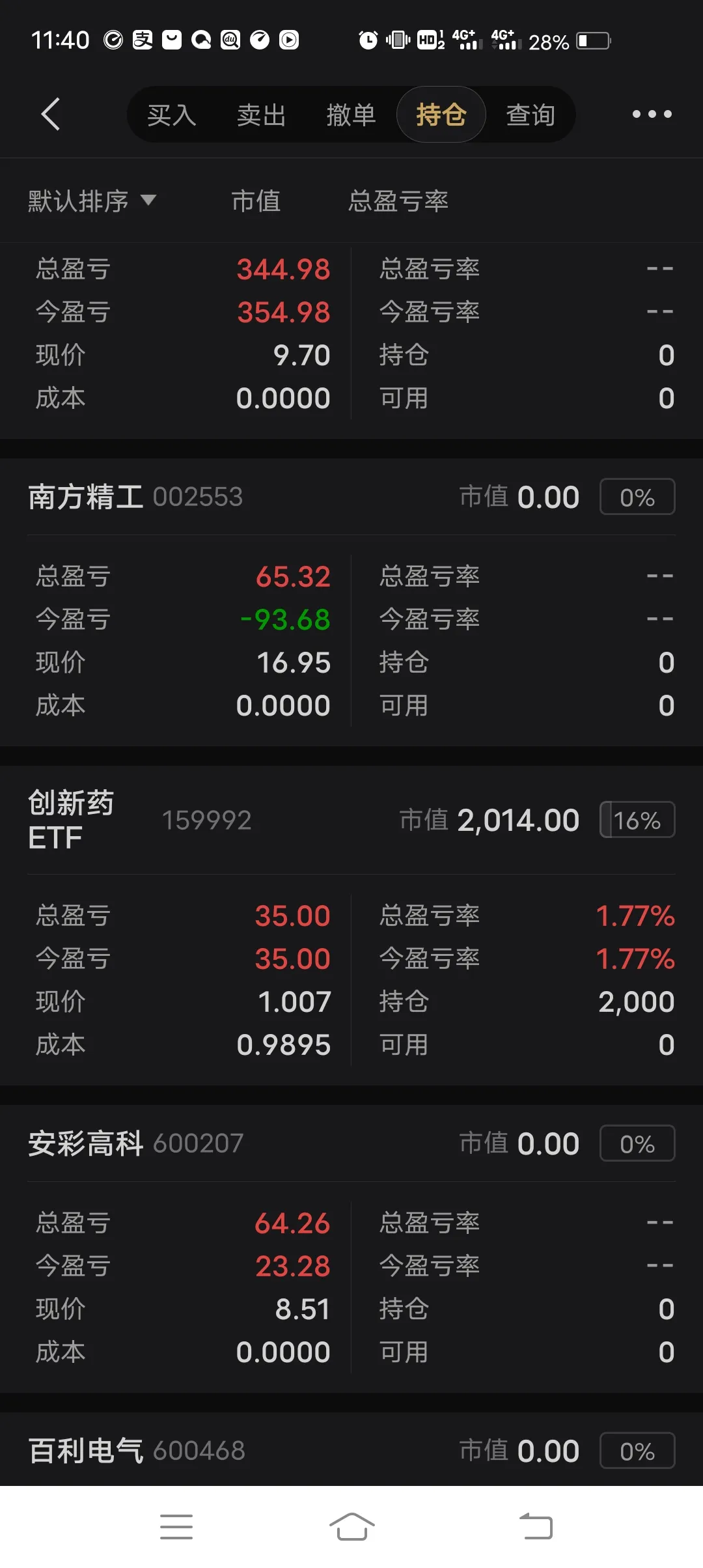Switch to the 卖出 tab
This screenshot has width=703, height=1568.
[x=262, y=115]
